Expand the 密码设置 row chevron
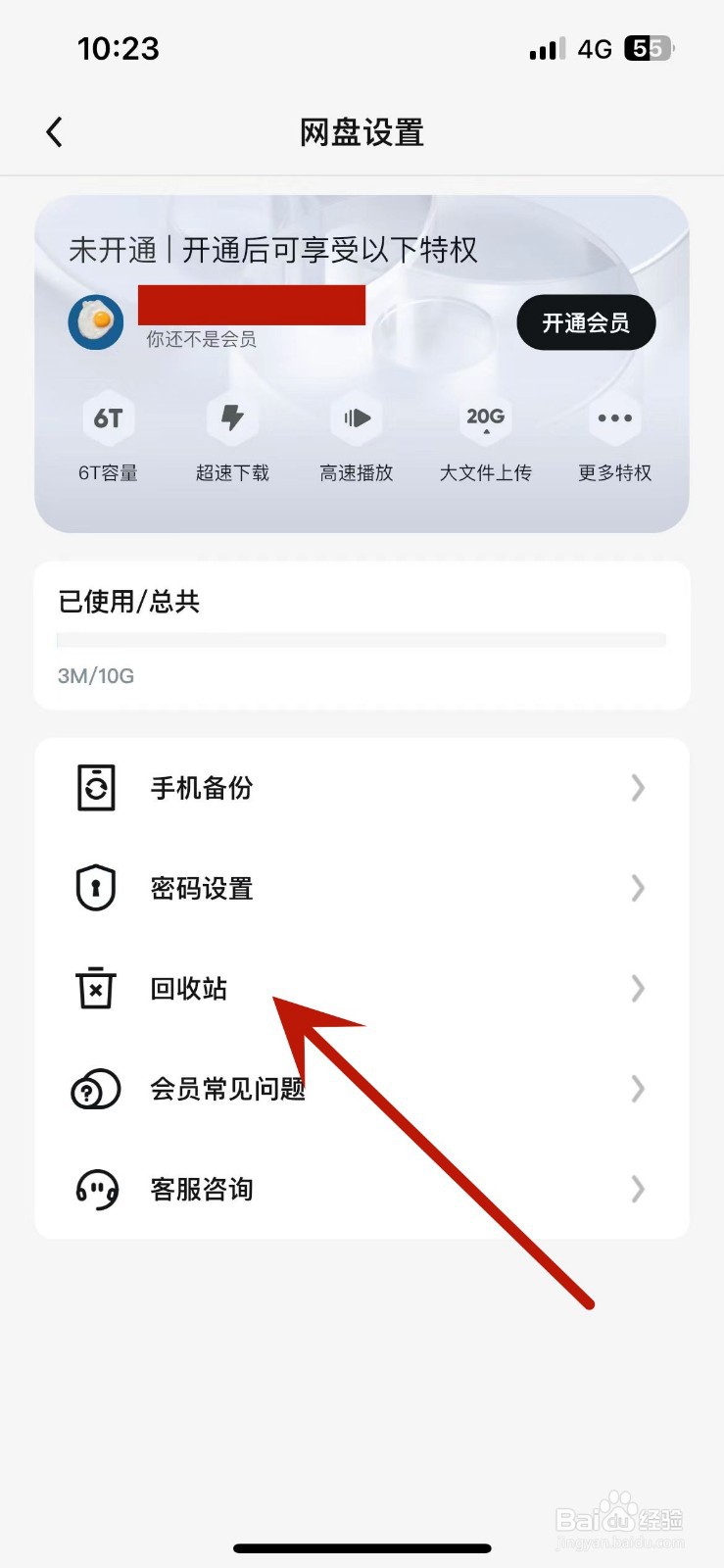 click(638, 888)
